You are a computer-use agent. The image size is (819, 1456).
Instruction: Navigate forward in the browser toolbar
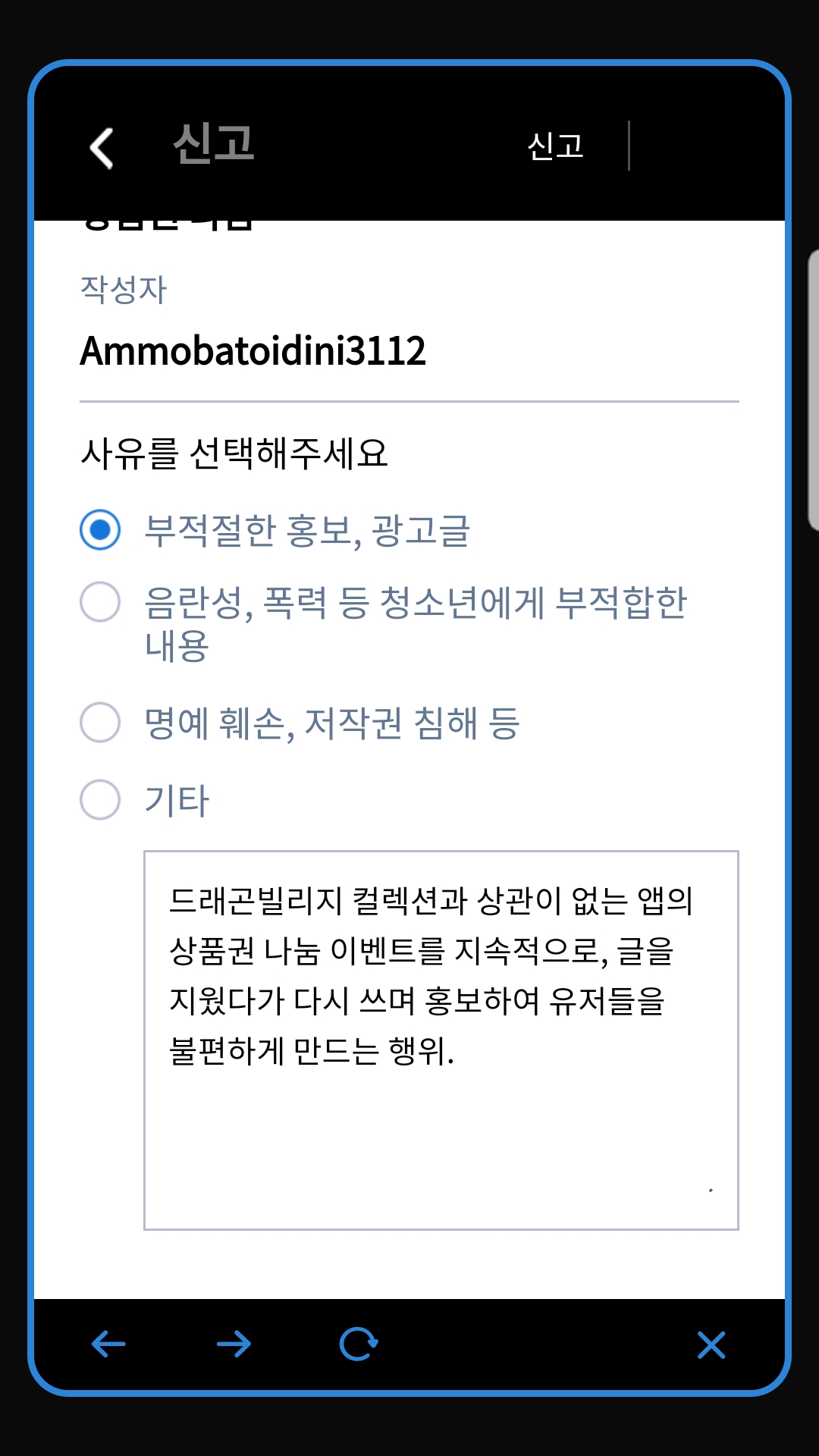(x=234, y=1345)
